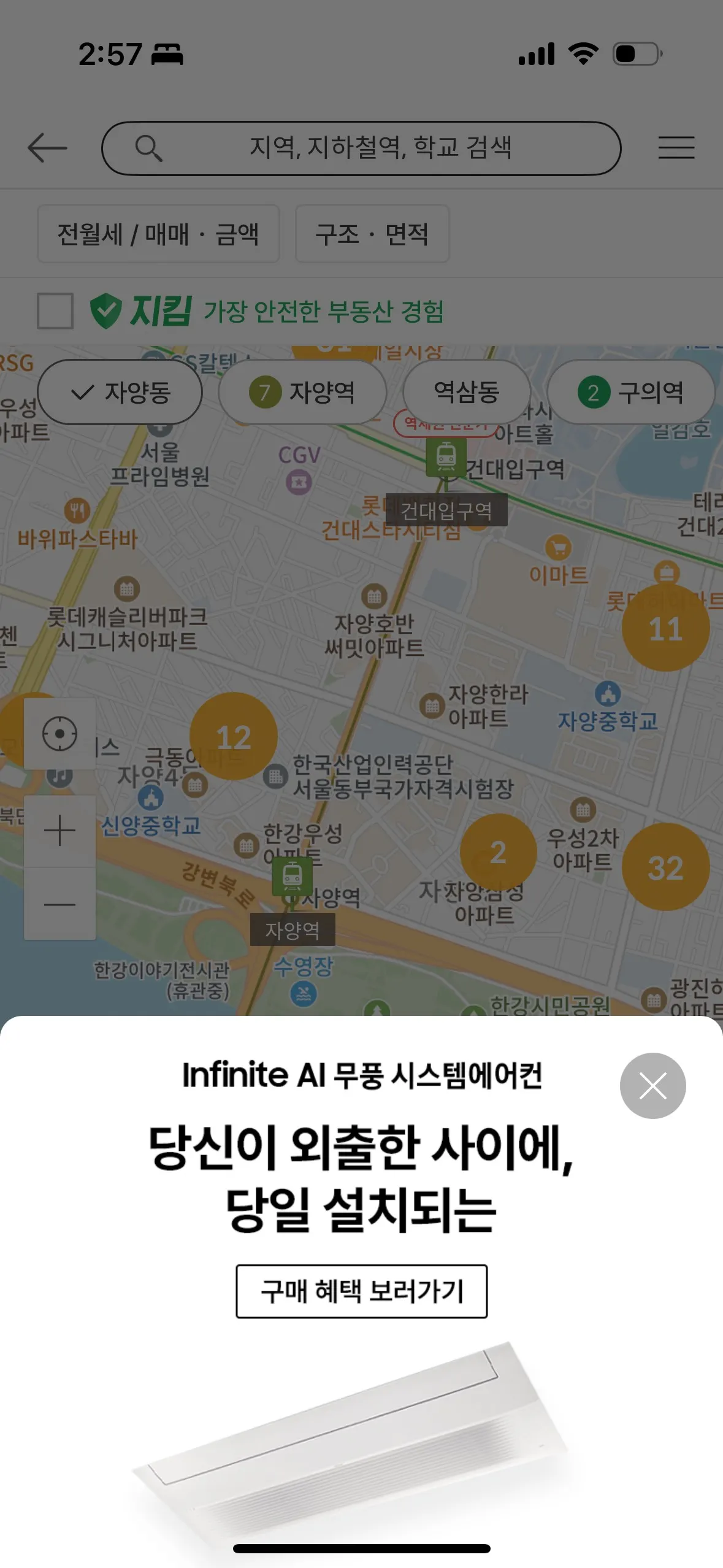This screenshot has height=1568, width=723.
Task: Open the hamburger menu
Action: coord(676,148)
